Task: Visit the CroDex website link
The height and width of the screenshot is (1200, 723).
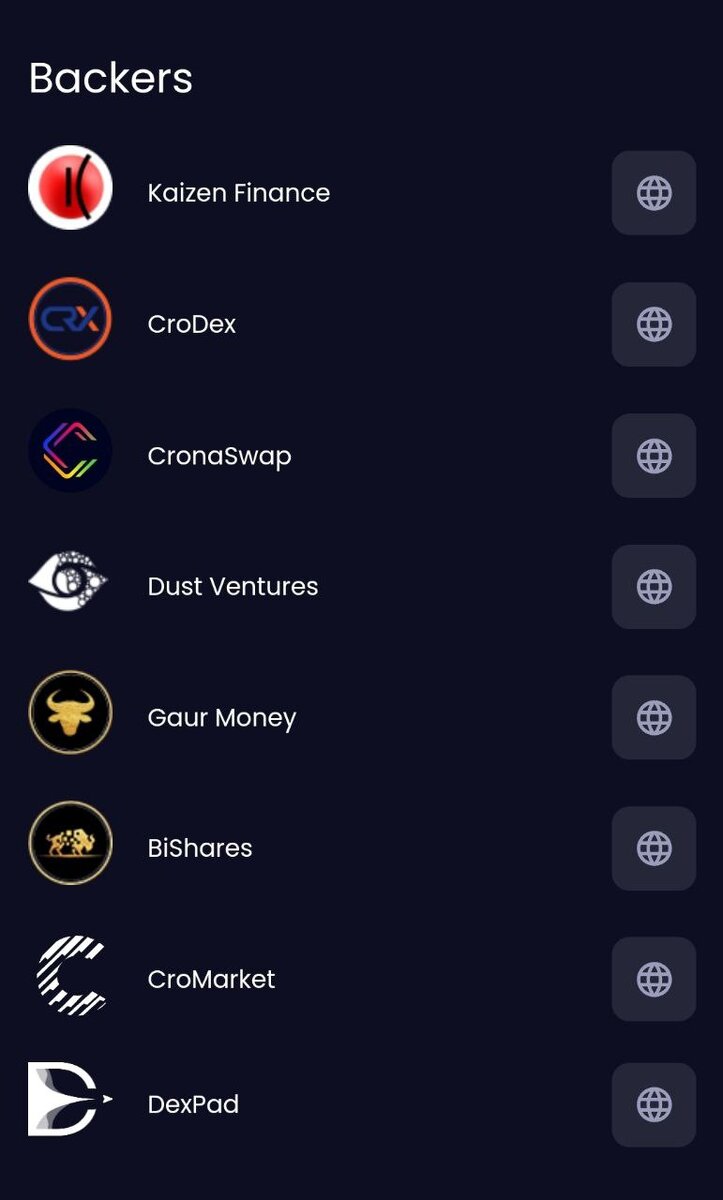Action: 654,324
